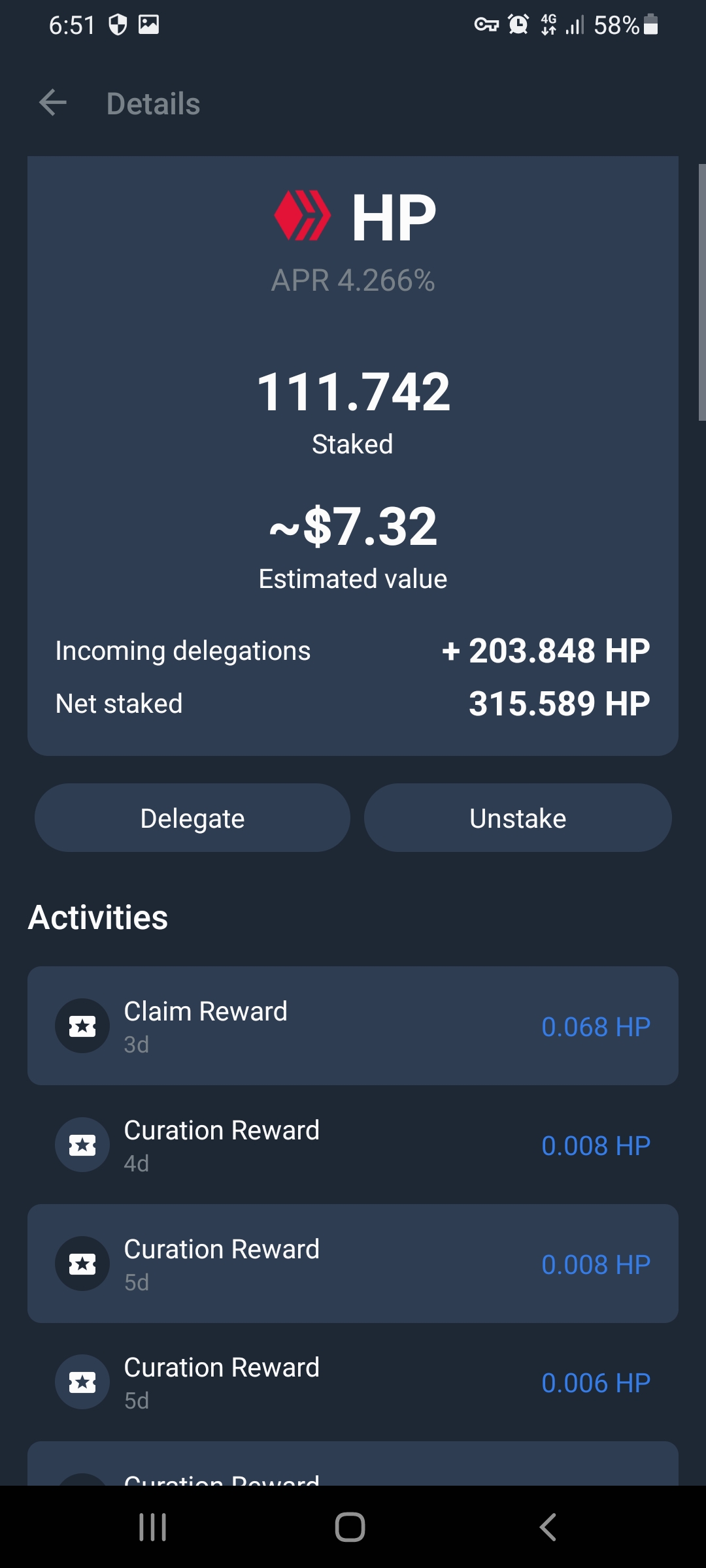
Task: Tap the Delegate button
Action: [192, 818]
